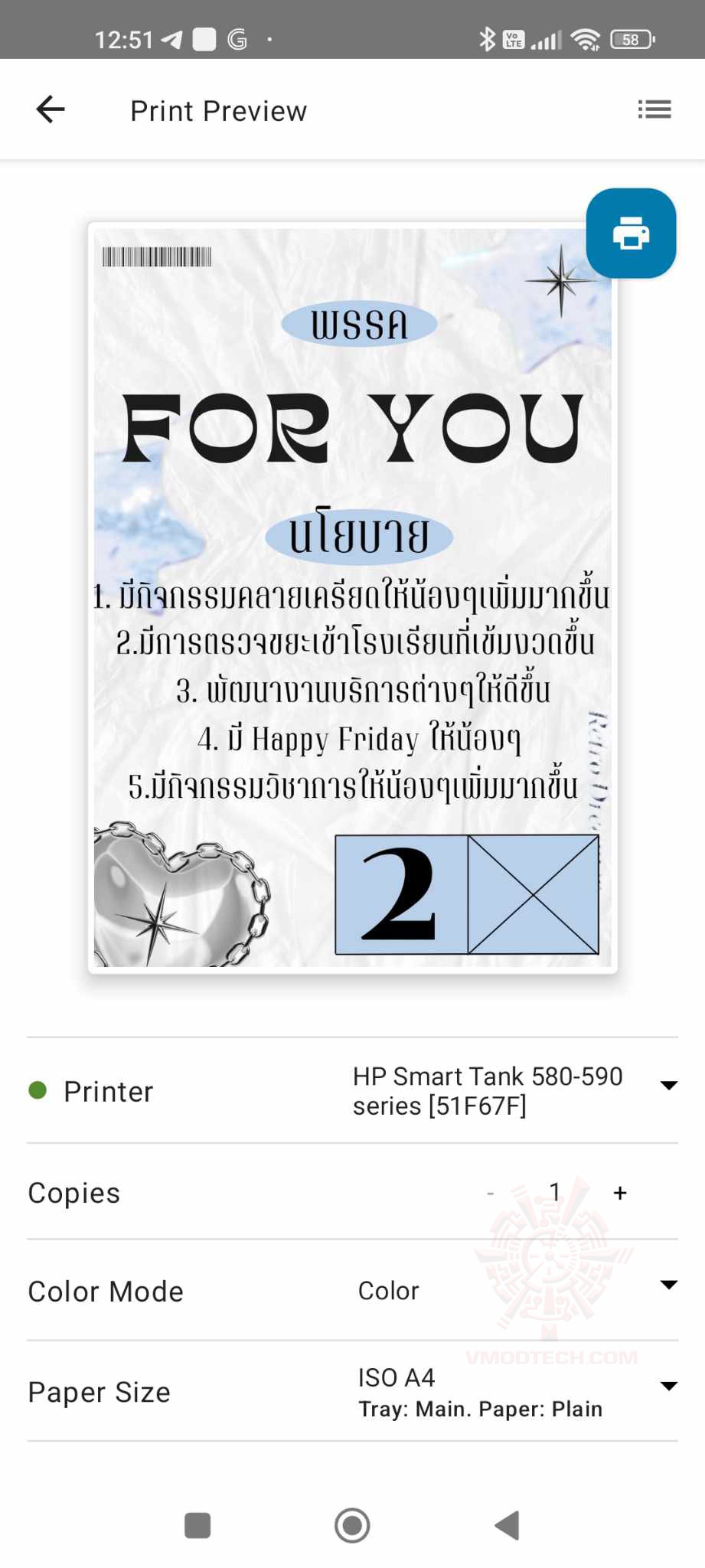Decrease the number of copies
This screenshot has width=705, height=1568.
pyautogui.click(x=491, y=1193)
